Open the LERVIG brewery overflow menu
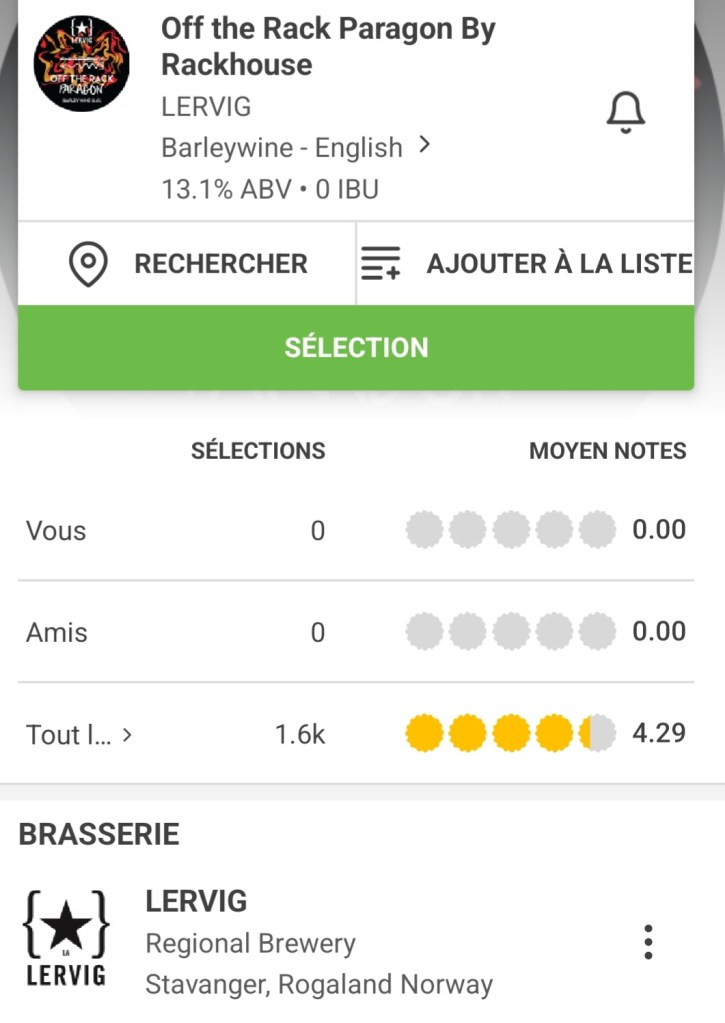This screenshot has width=725, height=1023. 648,942
